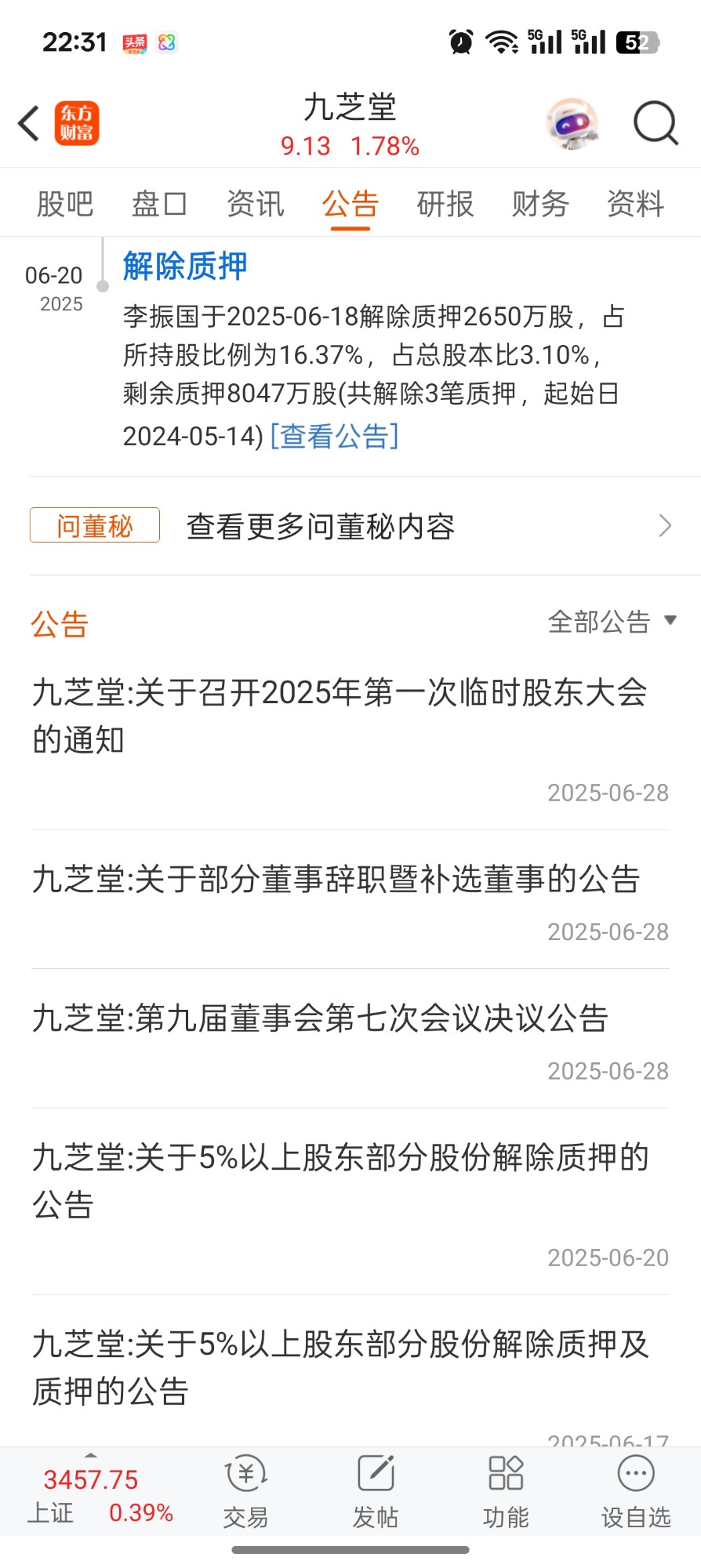Viewport: 701px width, 1568px height.
Task: Open the 2025年第一次临时股东大会 notice
Action: [x=340, y=716]
